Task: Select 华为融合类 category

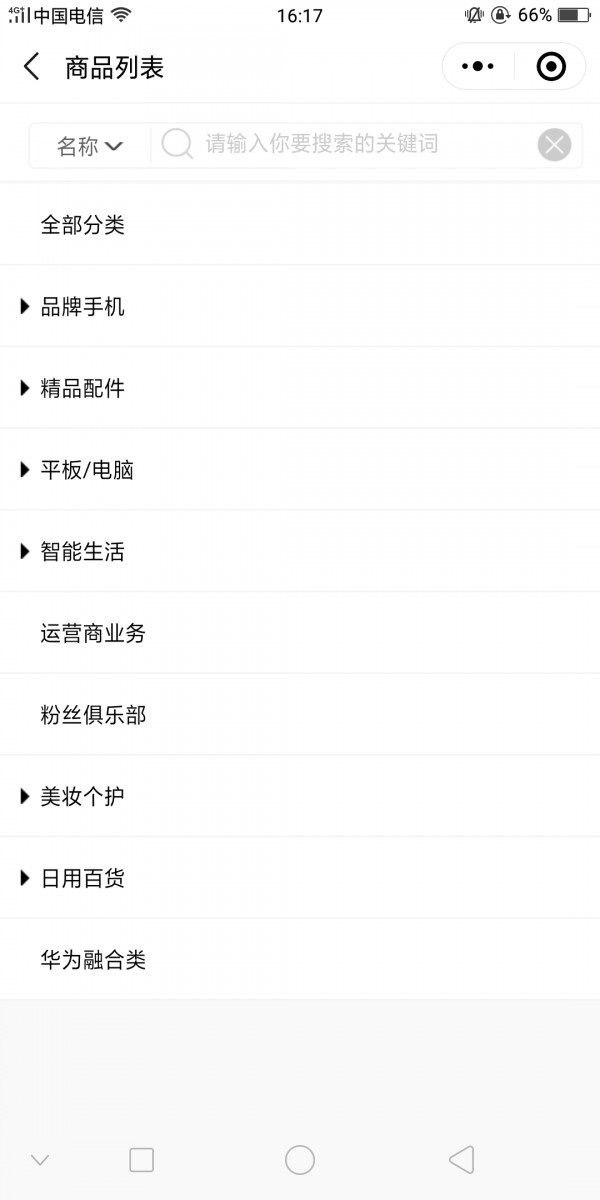Action: pyautogui.click(x=93, y=961)
